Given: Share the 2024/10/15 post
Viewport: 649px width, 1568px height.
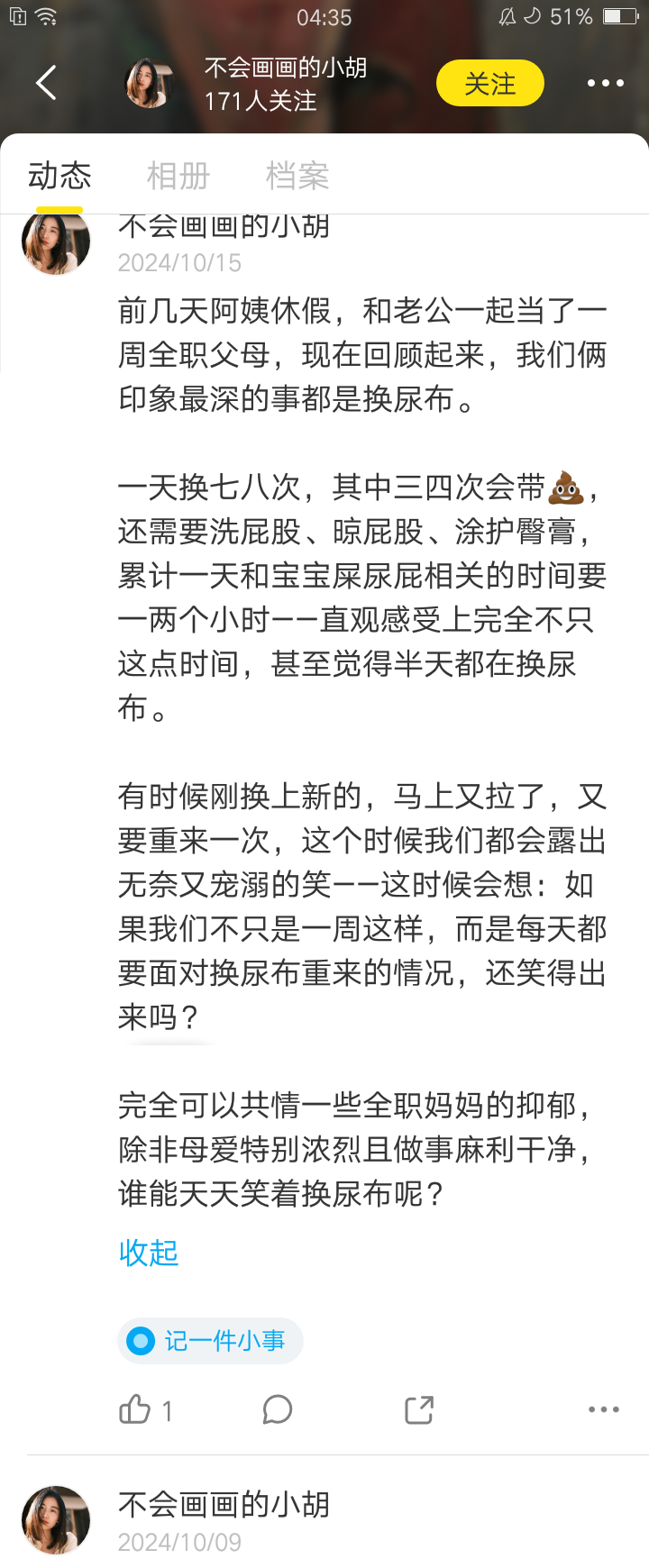Looking at the screenshot, I should (x=419, y=1409).
